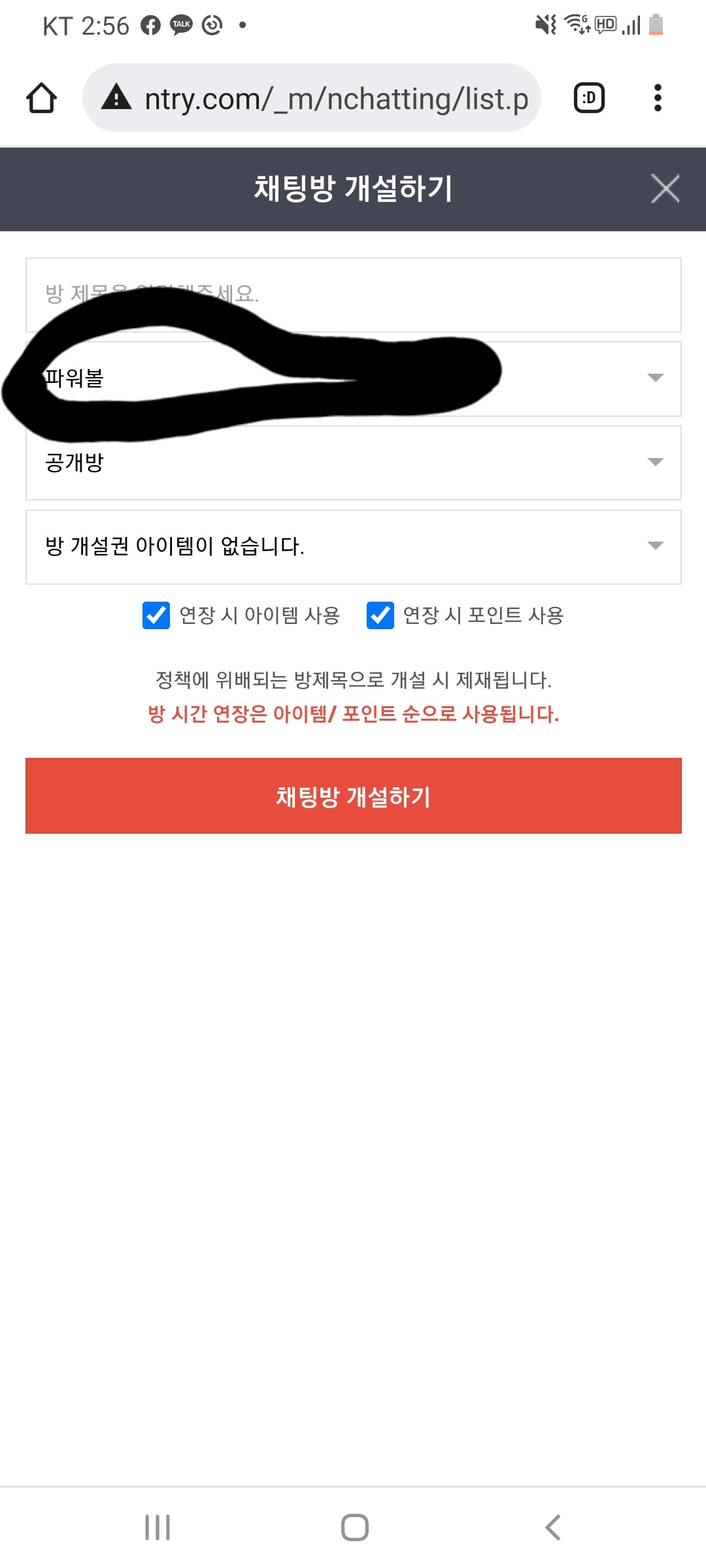Uncheck 연장 시 포인트 사용
The height and width of the screenshot is (1568, 706).
point(380,615)
